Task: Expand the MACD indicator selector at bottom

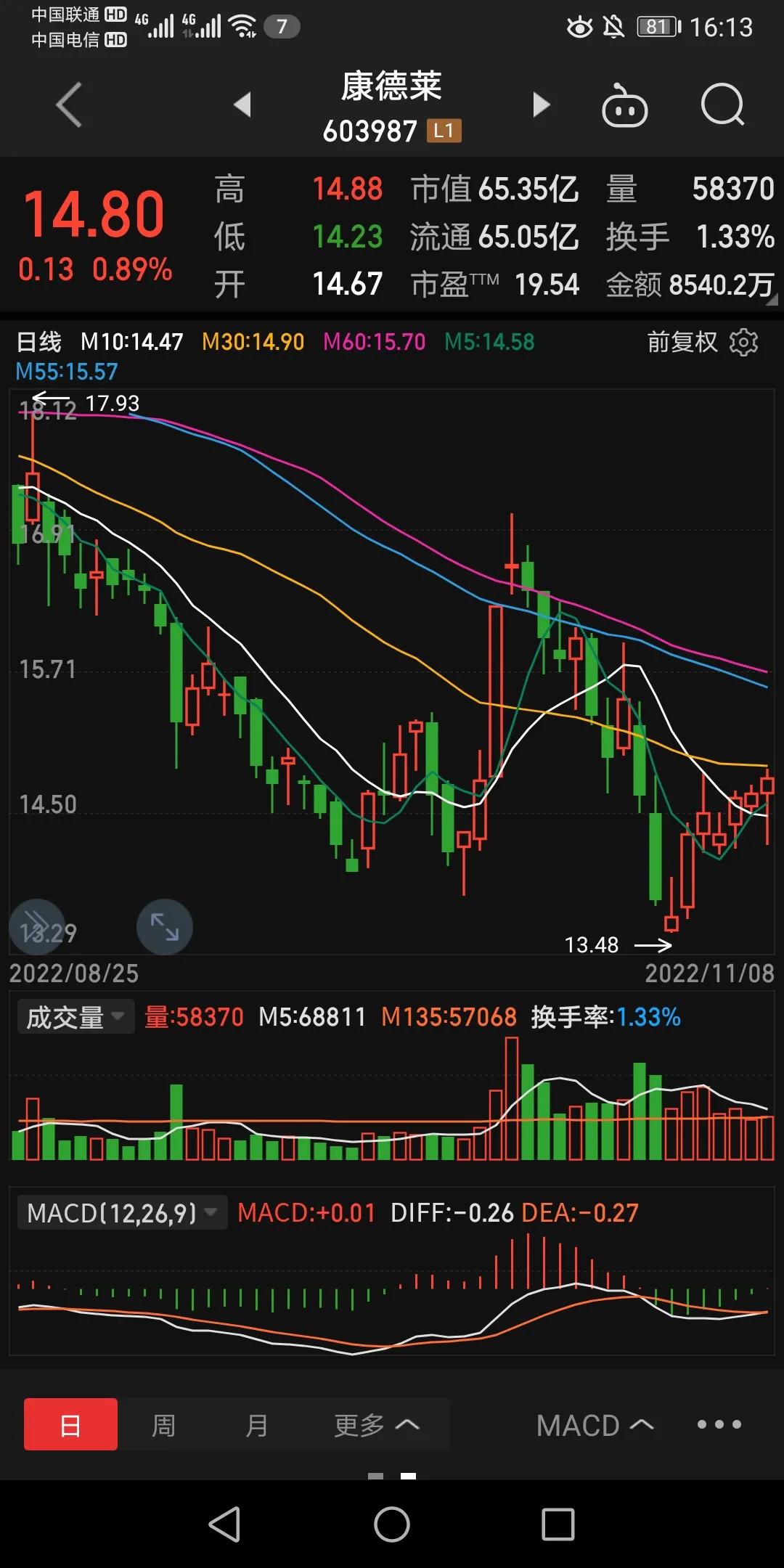Action: 594,1426
